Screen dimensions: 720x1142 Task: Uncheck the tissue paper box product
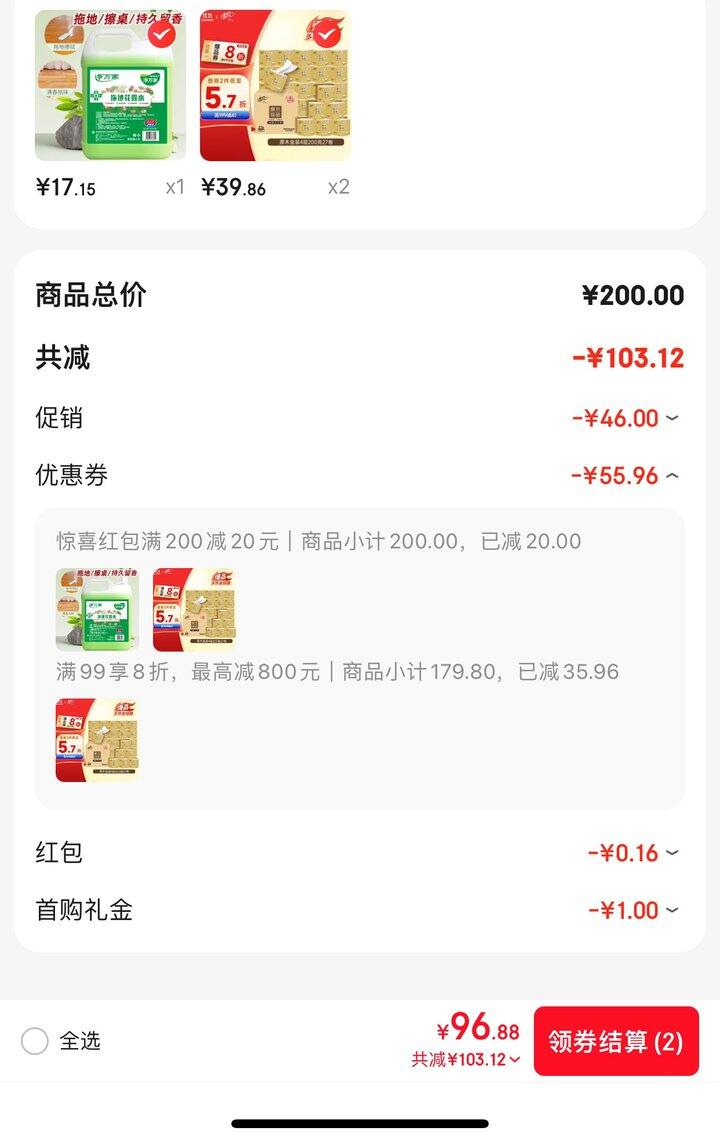click(x=327, y=34)
